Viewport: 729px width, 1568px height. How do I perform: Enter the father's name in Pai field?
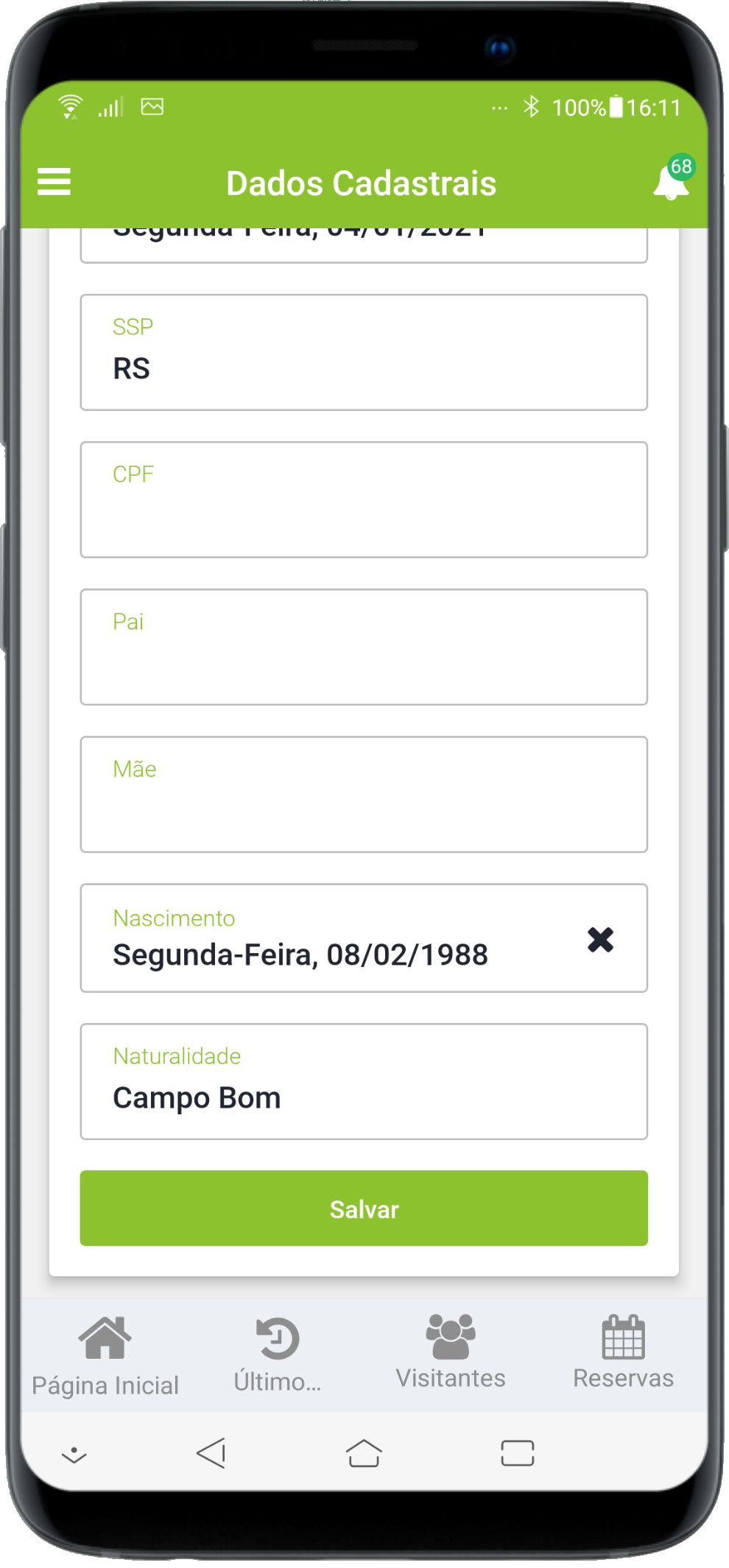(364, 647)
